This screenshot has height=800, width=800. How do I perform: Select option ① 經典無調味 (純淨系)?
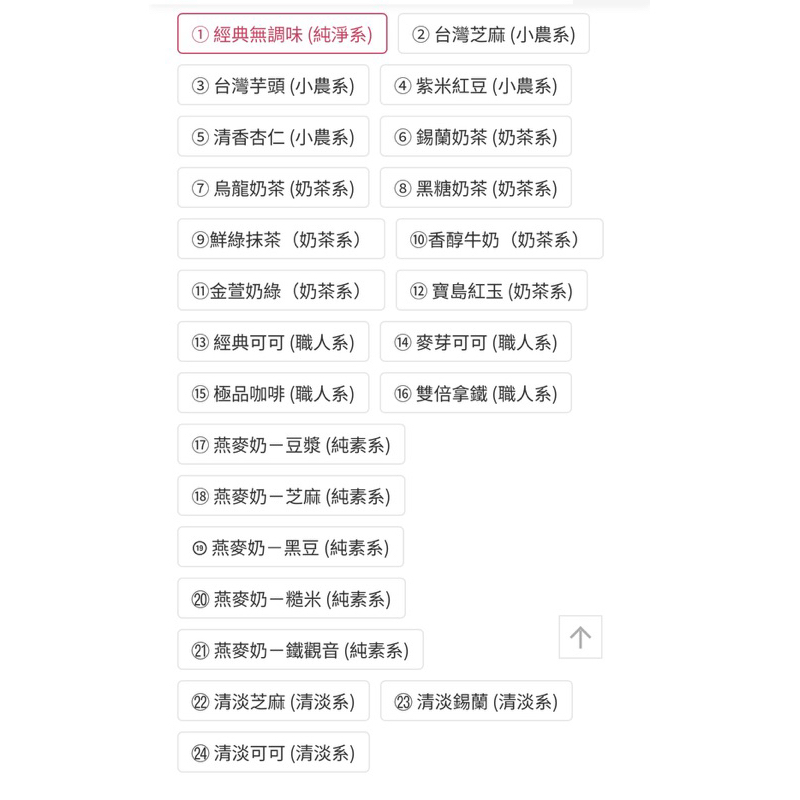point(282,34)
